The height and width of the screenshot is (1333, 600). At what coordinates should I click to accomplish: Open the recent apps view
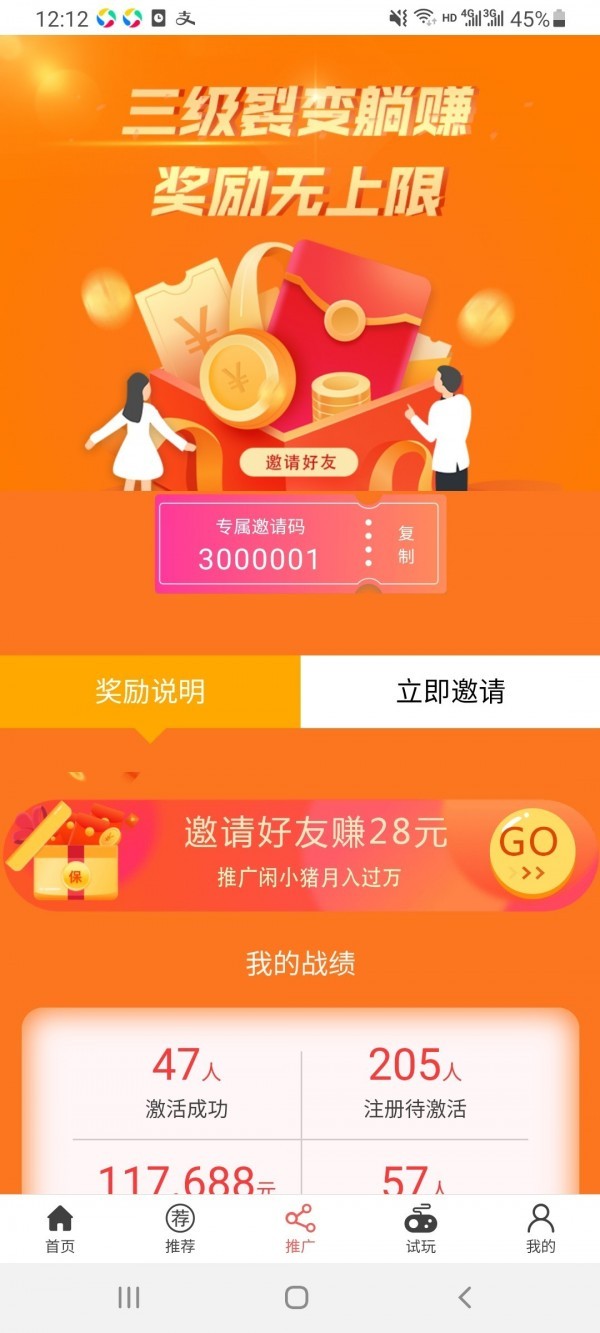click(129, 1297)
